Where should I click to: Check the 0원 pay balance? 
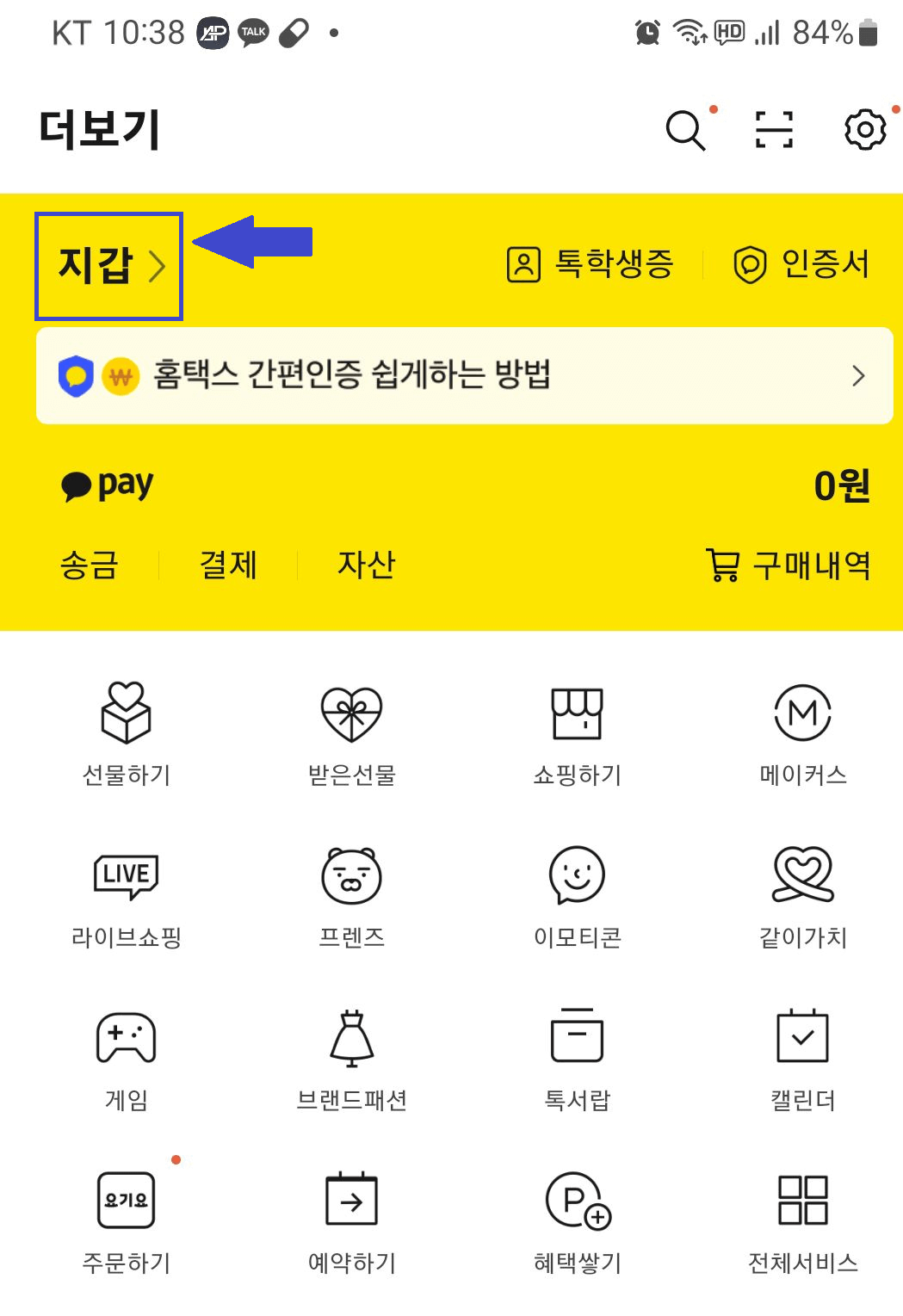(843, 484)
